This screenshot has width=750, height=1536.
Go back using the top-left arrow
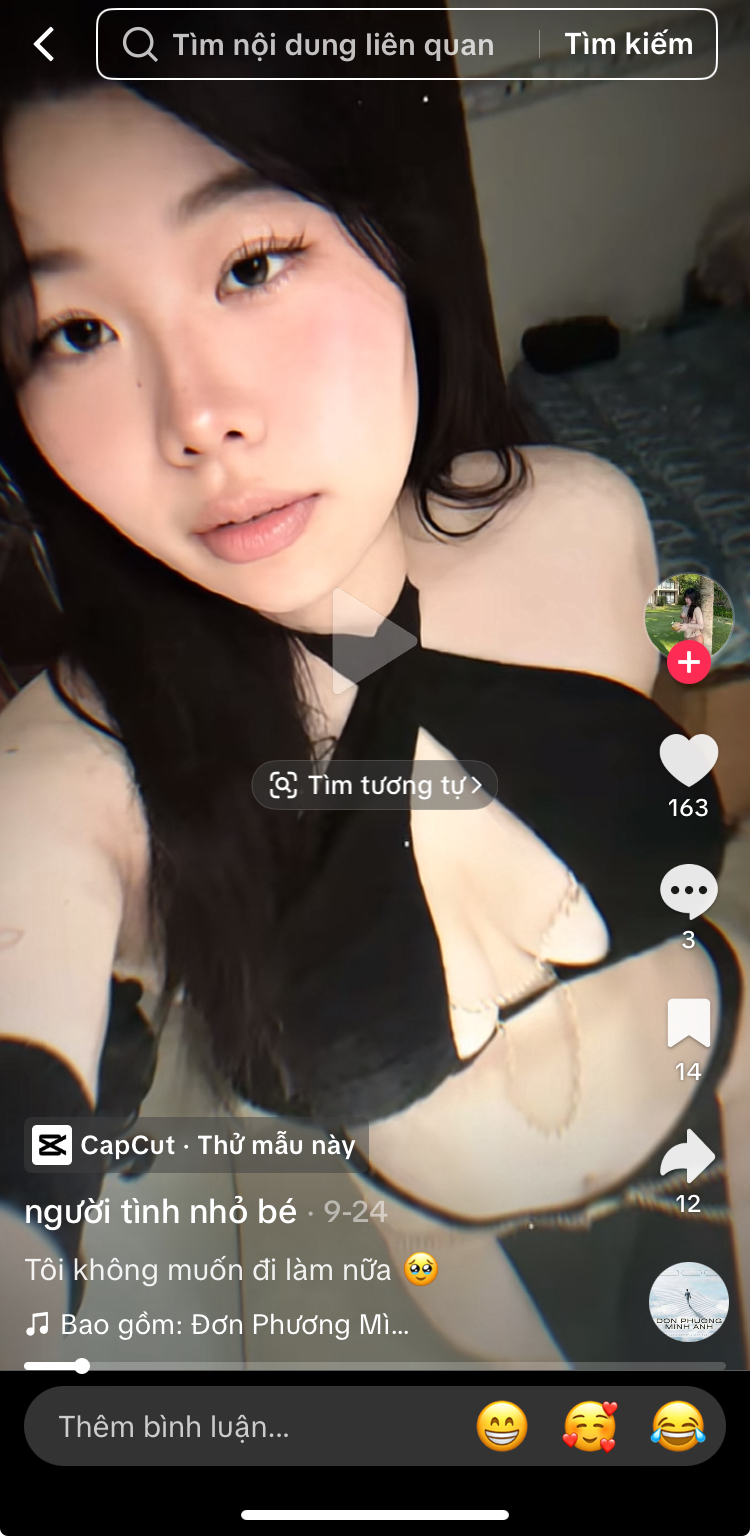[x=44, y=44]
